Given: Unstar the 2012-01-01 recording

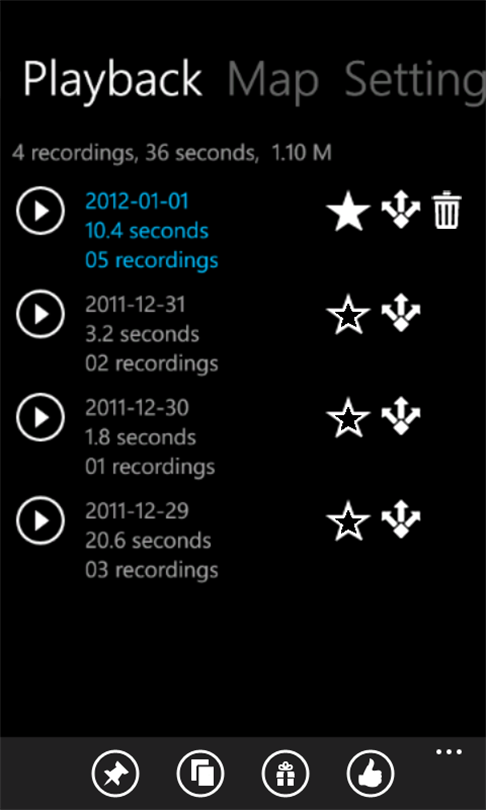Looking at the screenshot, I should tap(349, 211).
